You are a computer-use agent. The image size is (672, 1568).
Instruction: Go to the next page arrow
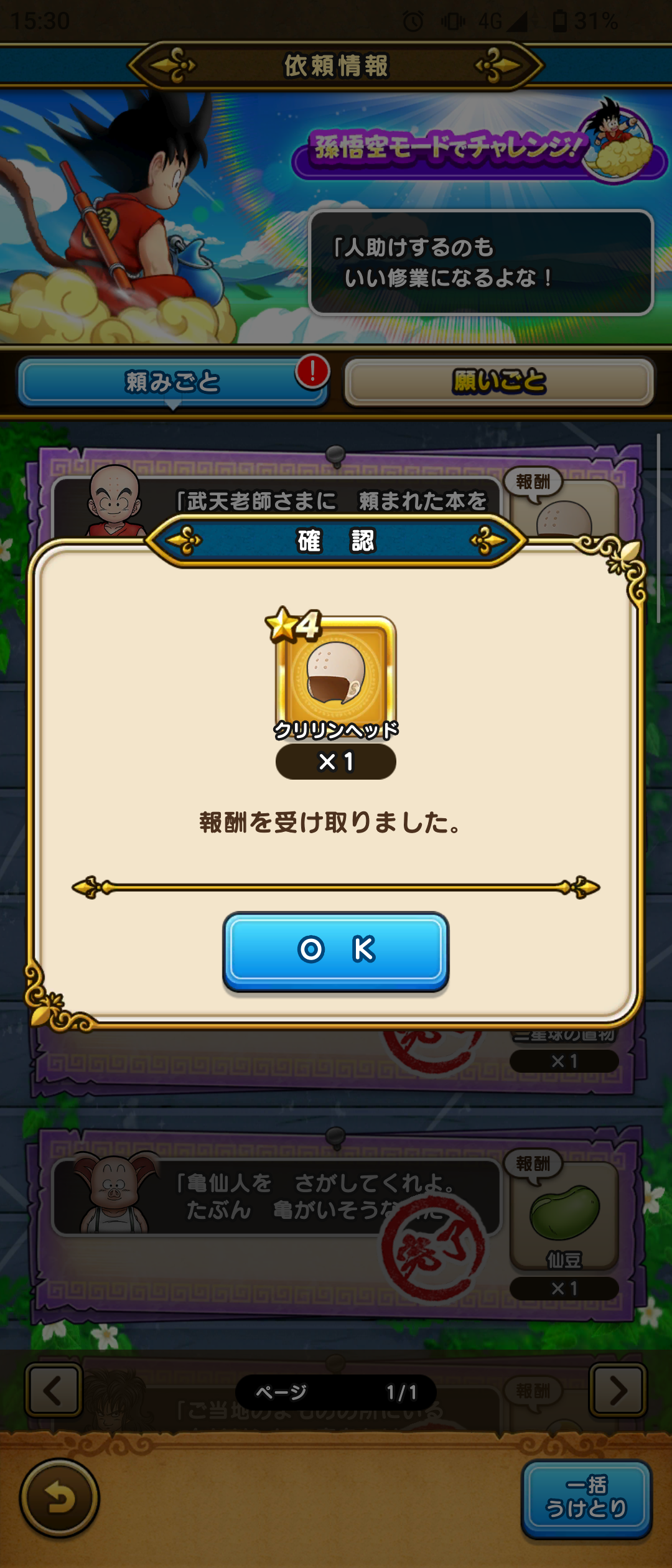point(618,1390)
